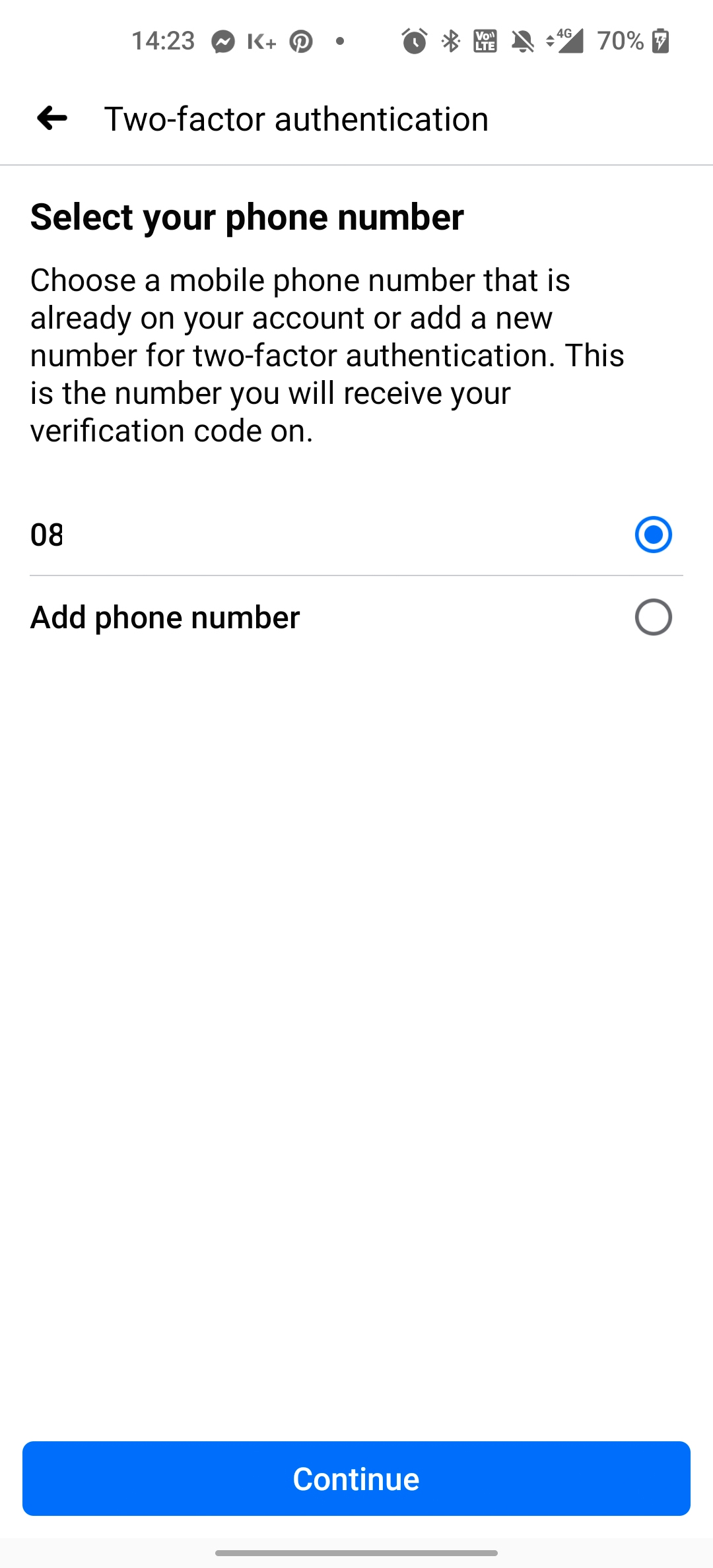
Task: Choose the Add phone number option
Action: click(652, 616)
